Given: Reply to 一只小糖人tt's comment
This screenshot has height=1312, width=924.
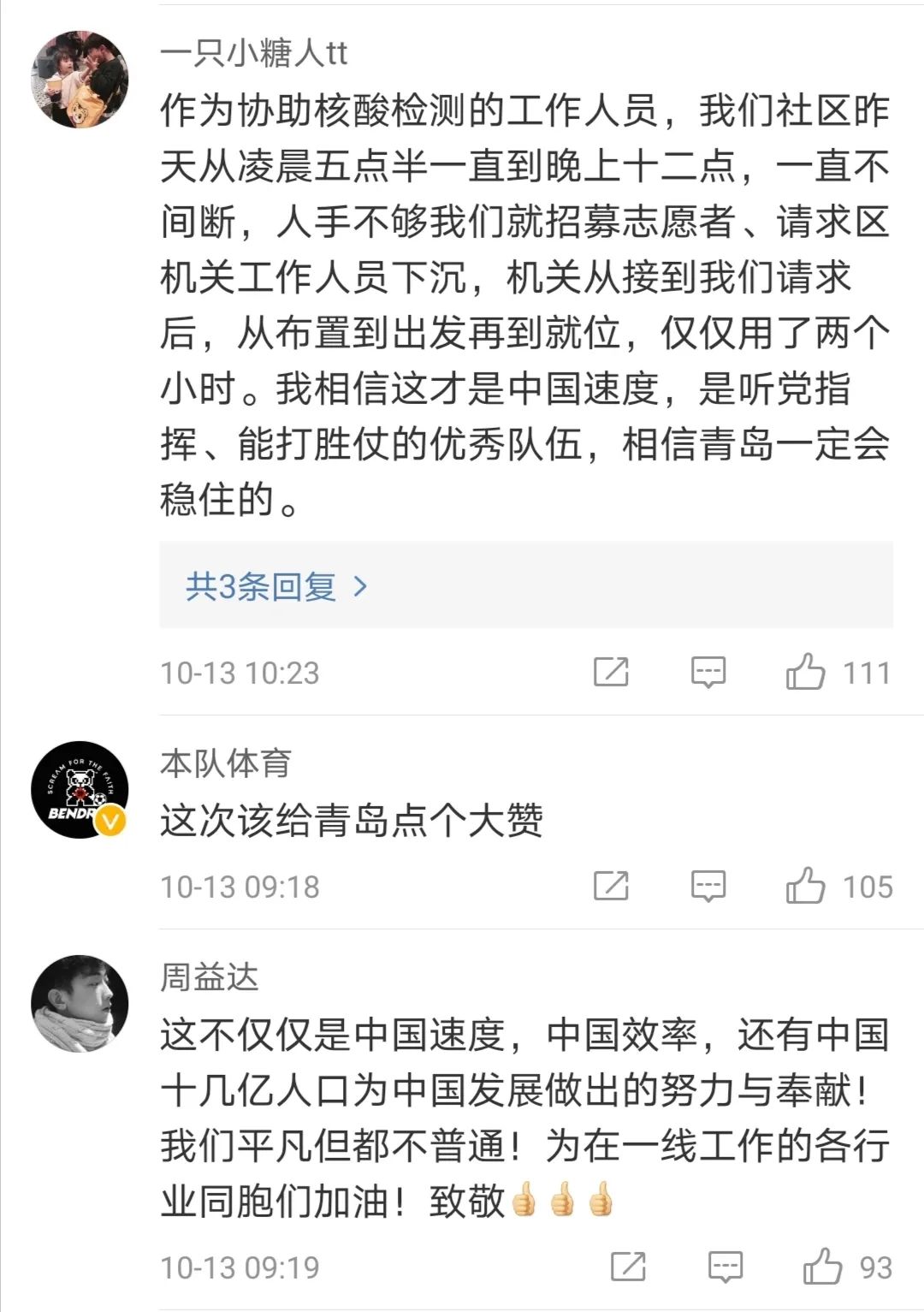Looking at the screenshot, I should 708,672.
